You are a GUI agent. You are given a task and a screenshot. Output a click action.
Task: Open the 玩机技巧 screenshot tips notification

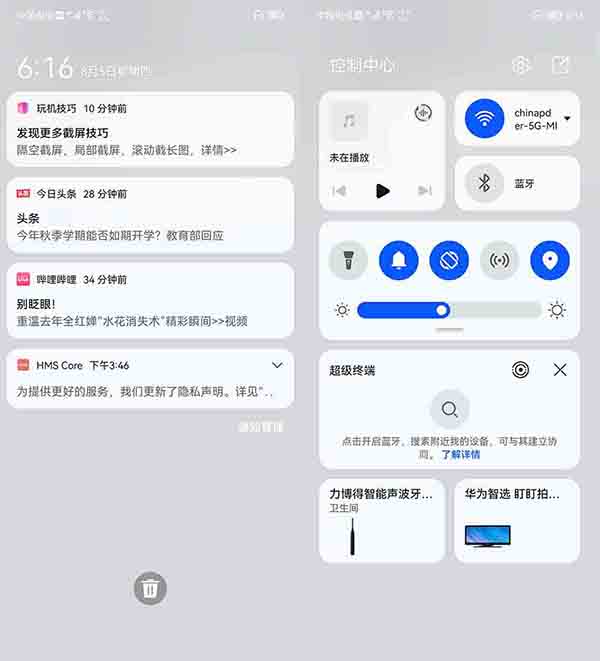click(x=150, y=132)
